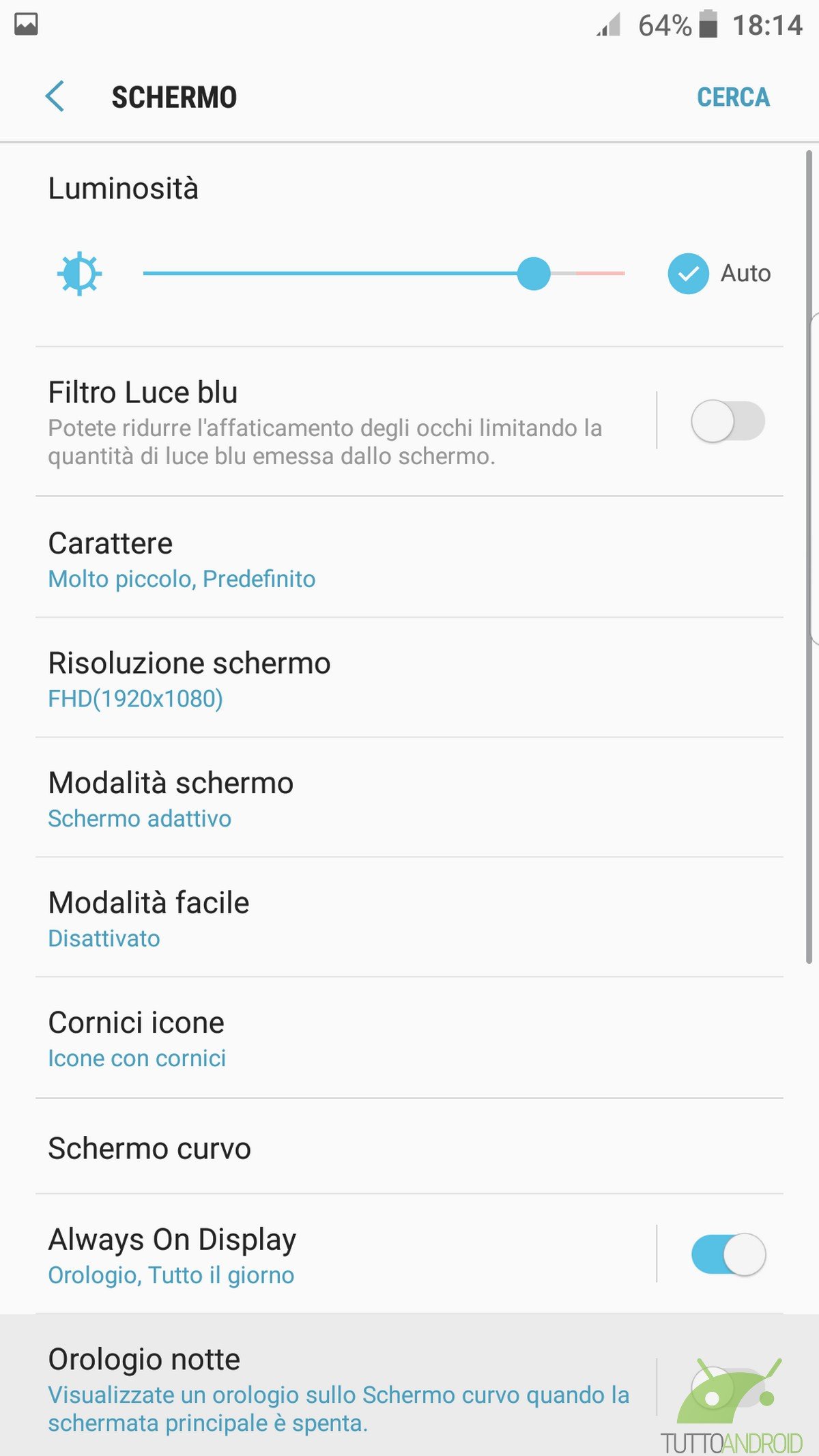This screenshot has width=819, height=1456.
Task: Turn off the Always On Display switch
Action: click(728, 1254)
